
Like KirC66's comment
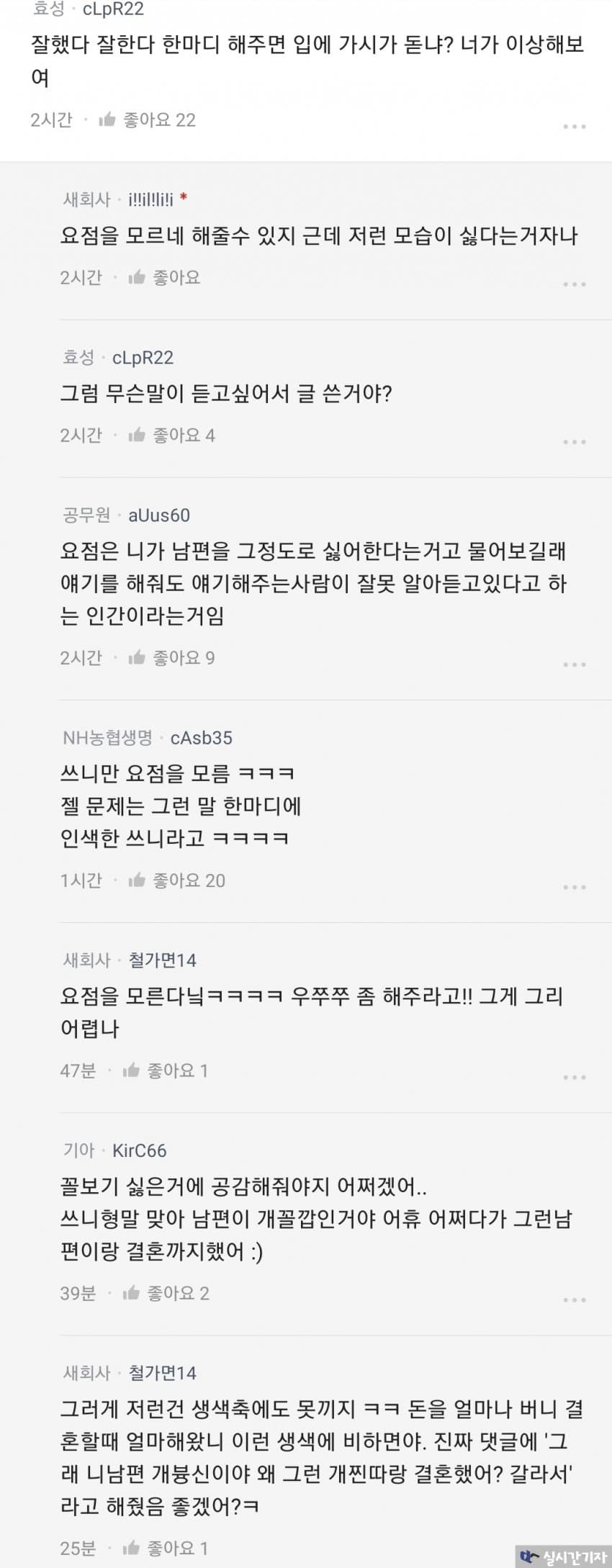click(132, 1293)
